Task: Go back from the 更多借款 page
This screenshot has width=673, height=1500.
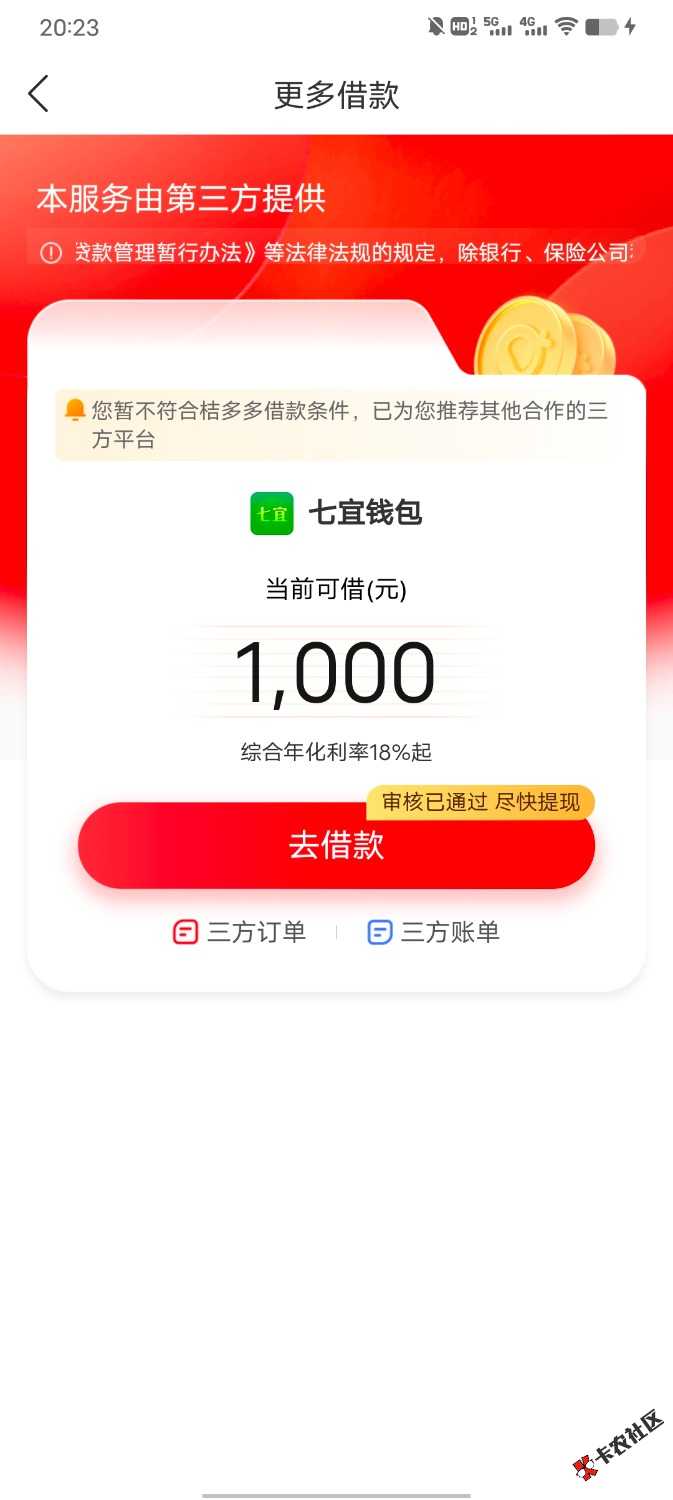Action: (38, 94)
